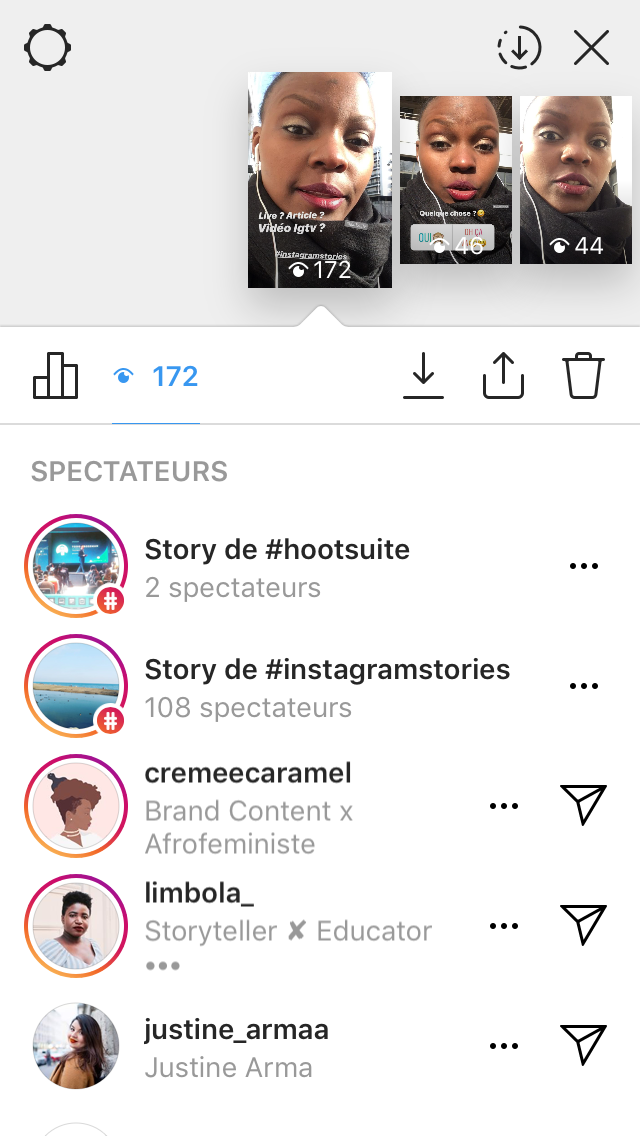Send a direct message to justine_armaa
Viewport: 640px width, 1136px height.
click(x=583, y=1046)
